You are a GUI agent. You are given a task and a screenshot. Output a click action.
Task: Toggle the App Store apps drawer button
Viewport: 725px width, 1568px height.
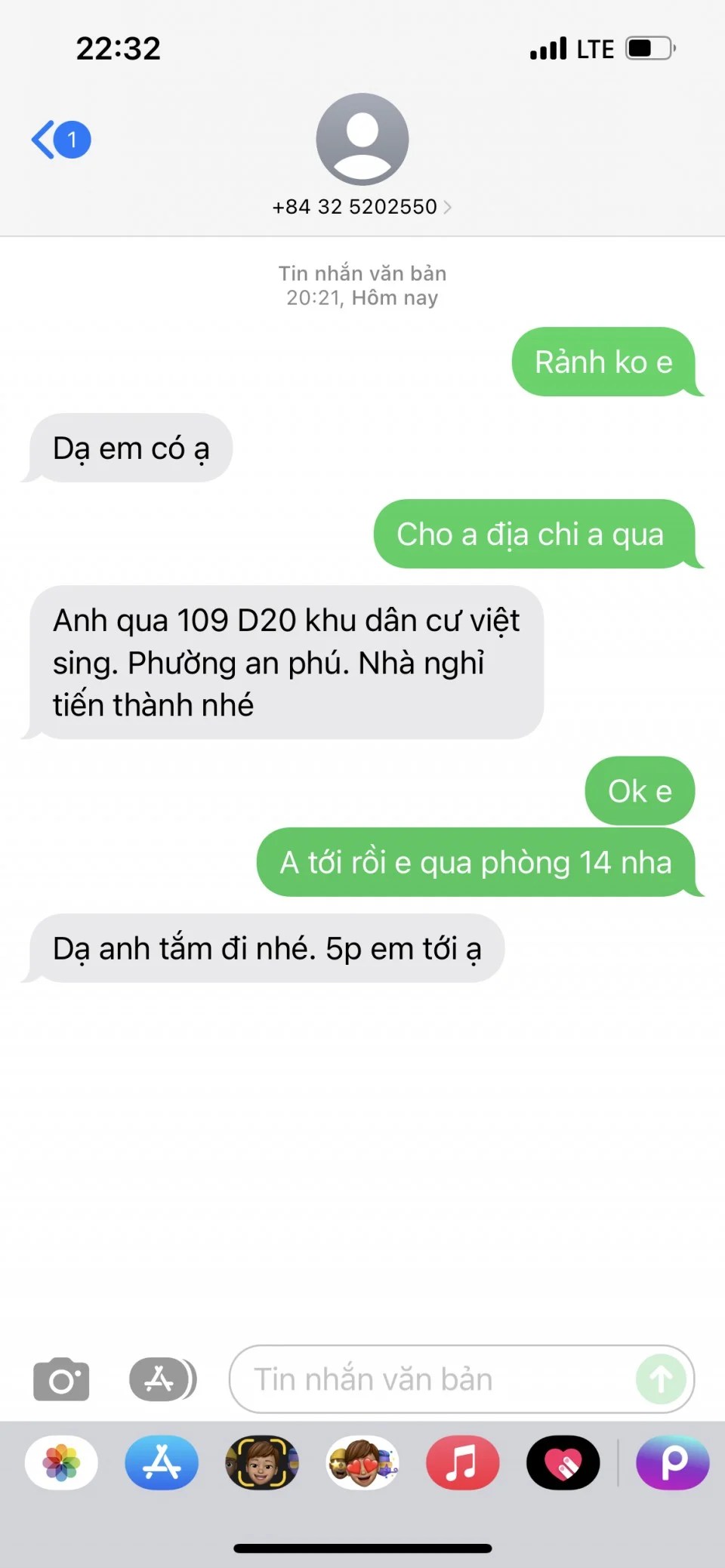(162, 1379)
